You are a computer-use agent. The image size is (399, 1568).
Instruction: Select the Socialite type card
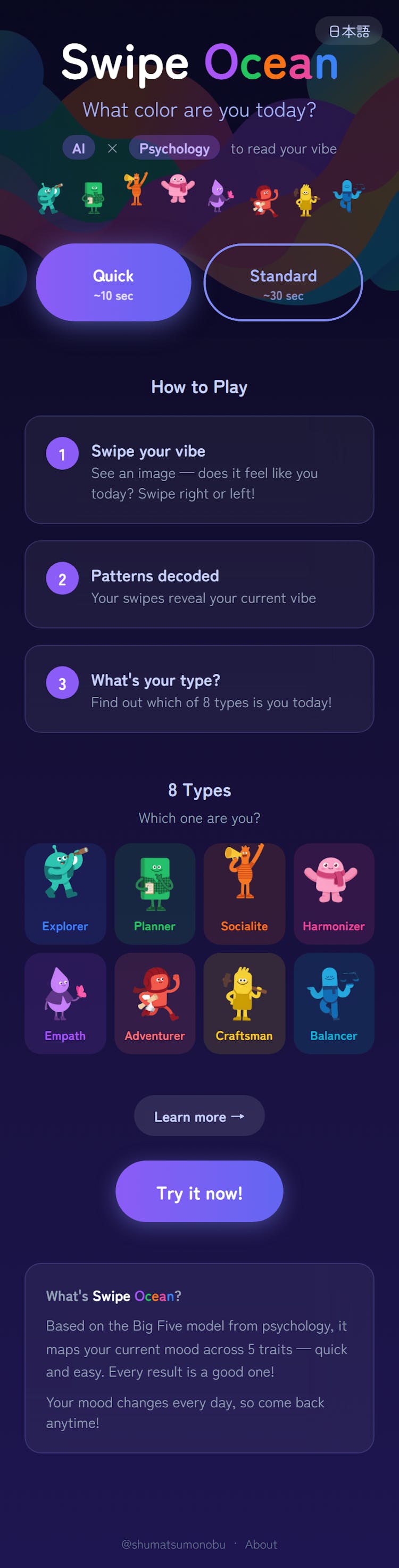pos(244,893)
